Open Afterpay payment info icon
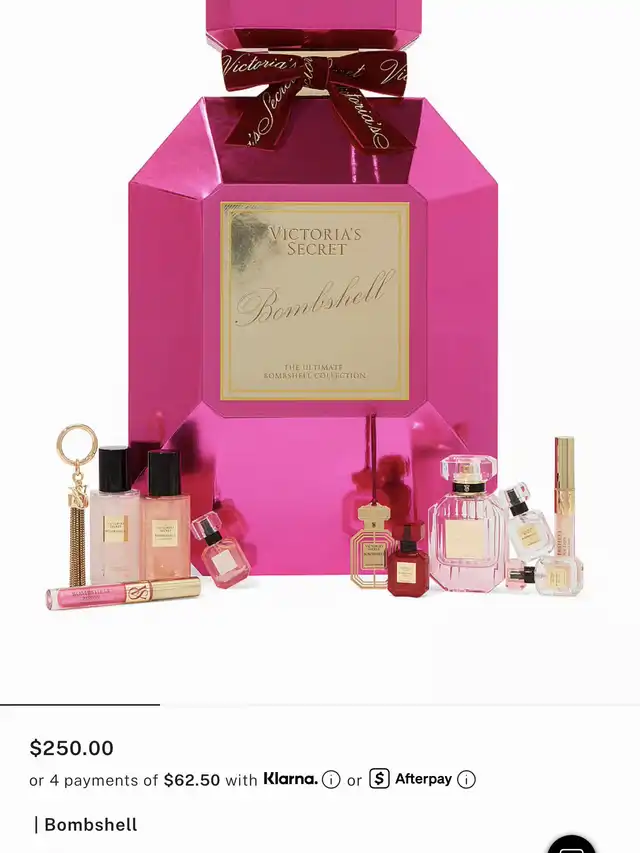 (466, 780)
